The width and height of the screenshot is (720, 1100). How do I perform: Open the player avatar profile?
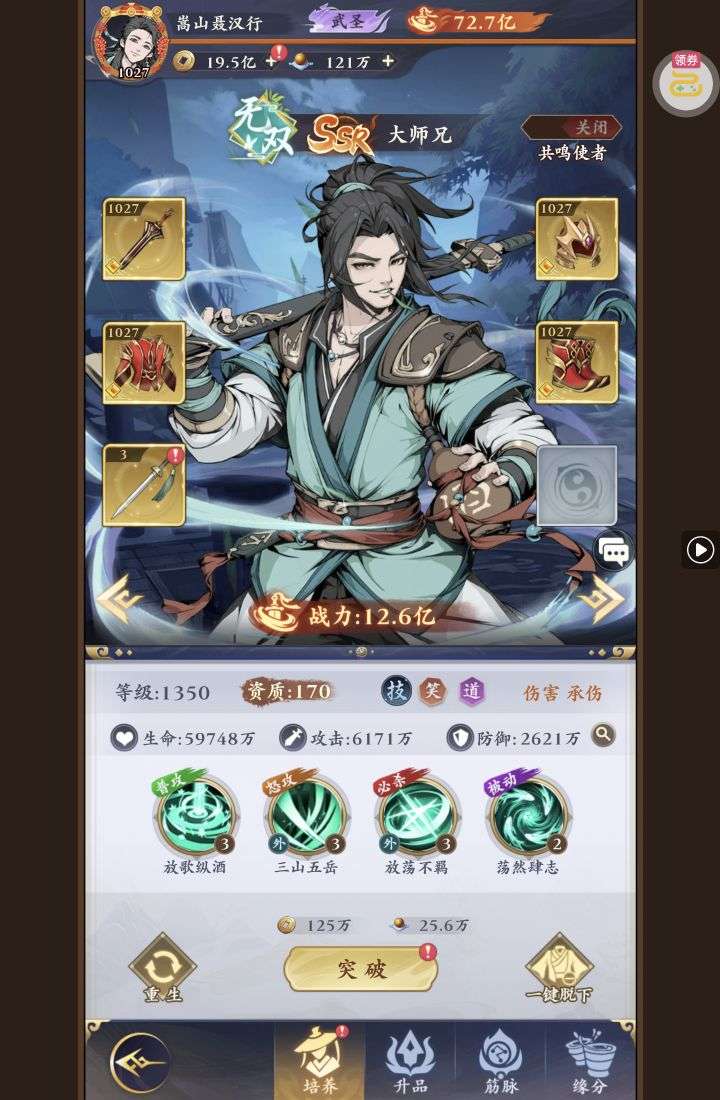coord(131,43)
